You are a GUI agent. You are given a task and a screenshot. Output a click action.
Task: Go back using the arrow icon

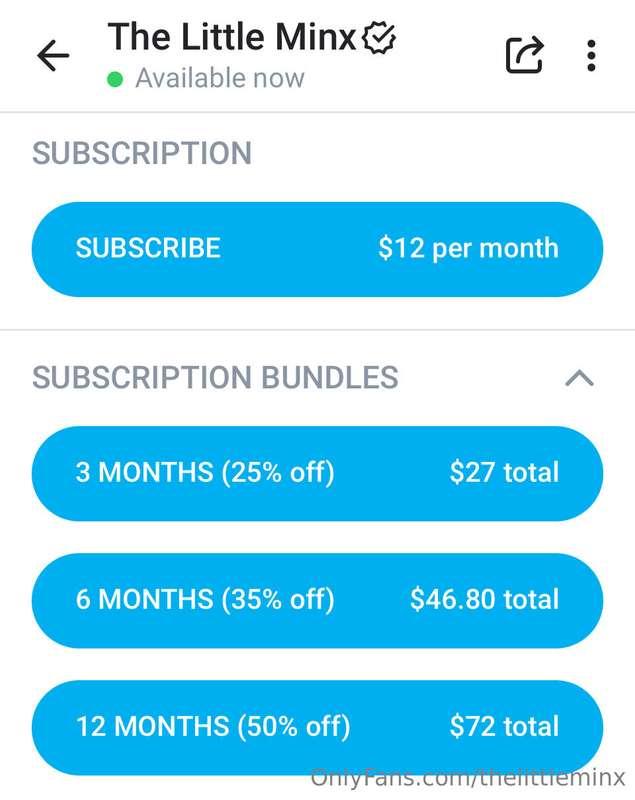[52, 56]
